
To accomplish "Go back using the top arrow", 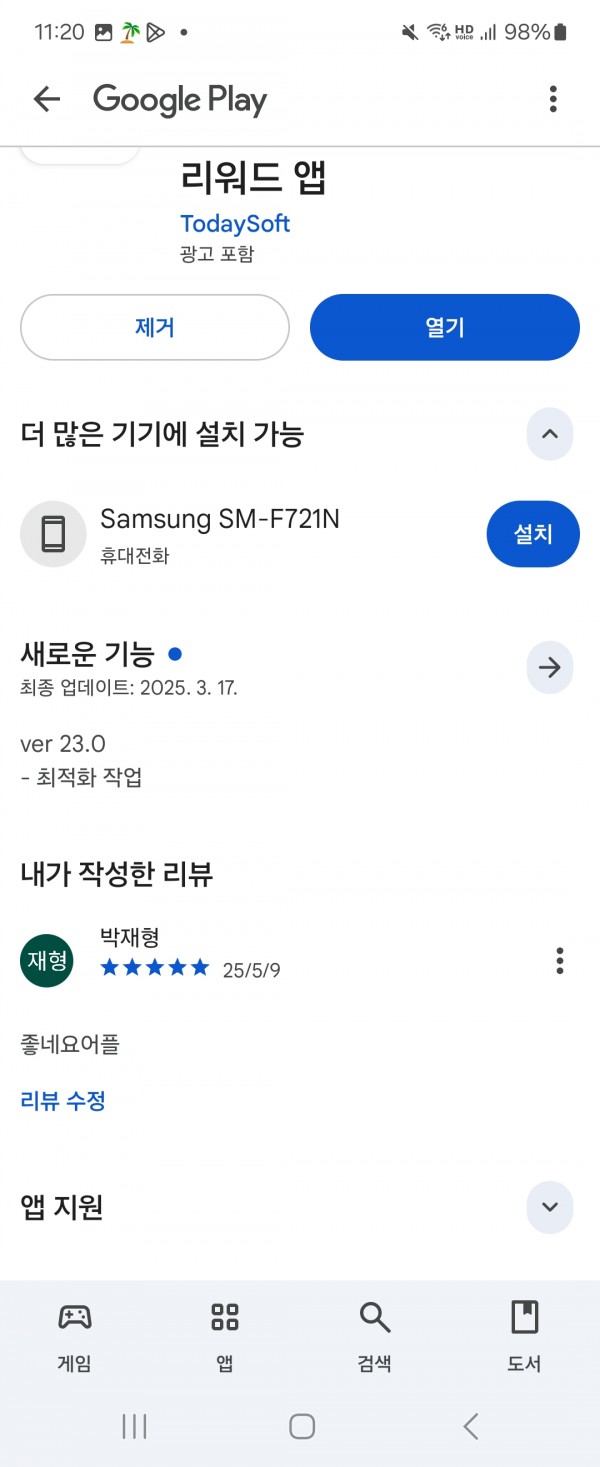I will coord(47,99).
